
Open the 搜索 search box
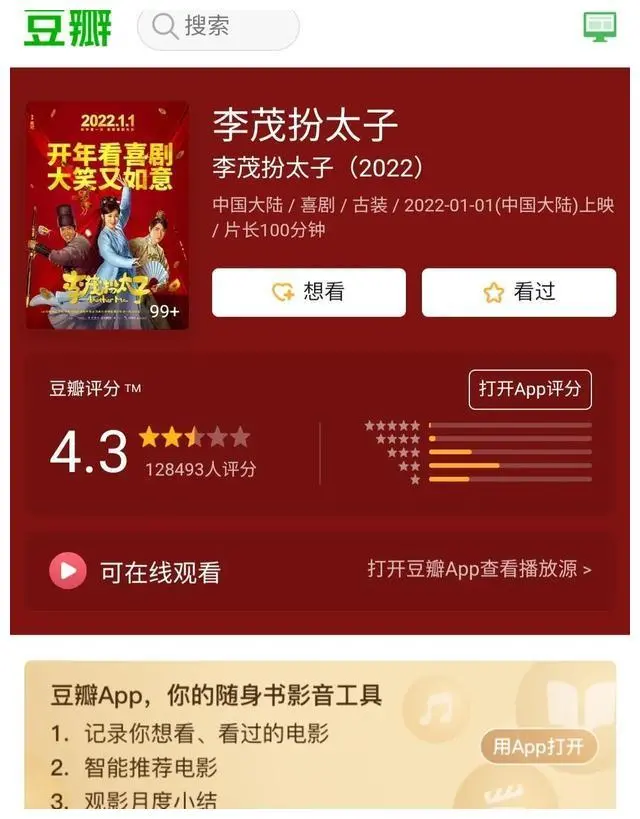point(218,26)
